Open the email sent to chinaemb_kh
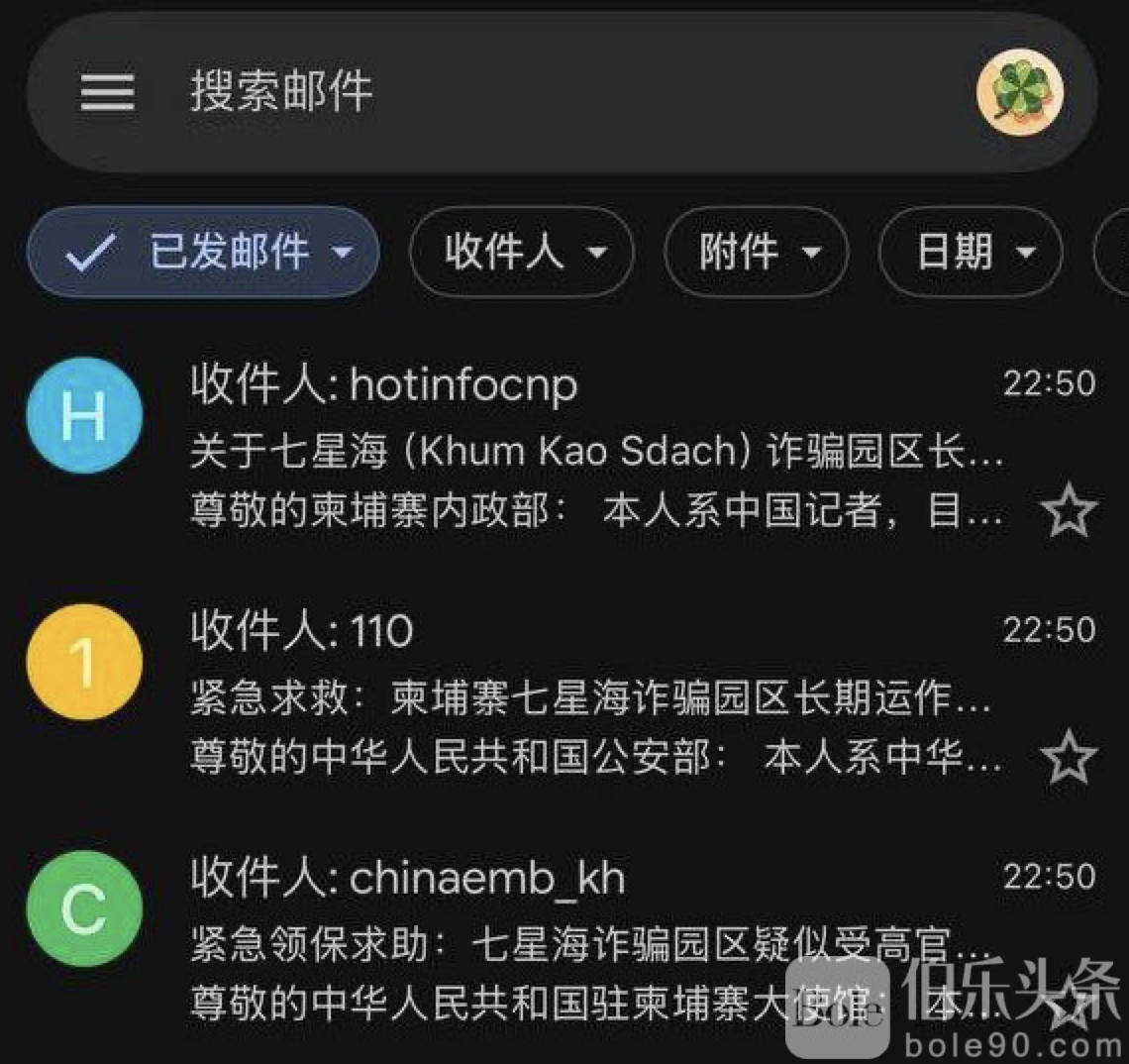This screenshot has width=1129, height=1064. [x=594, y=943]
